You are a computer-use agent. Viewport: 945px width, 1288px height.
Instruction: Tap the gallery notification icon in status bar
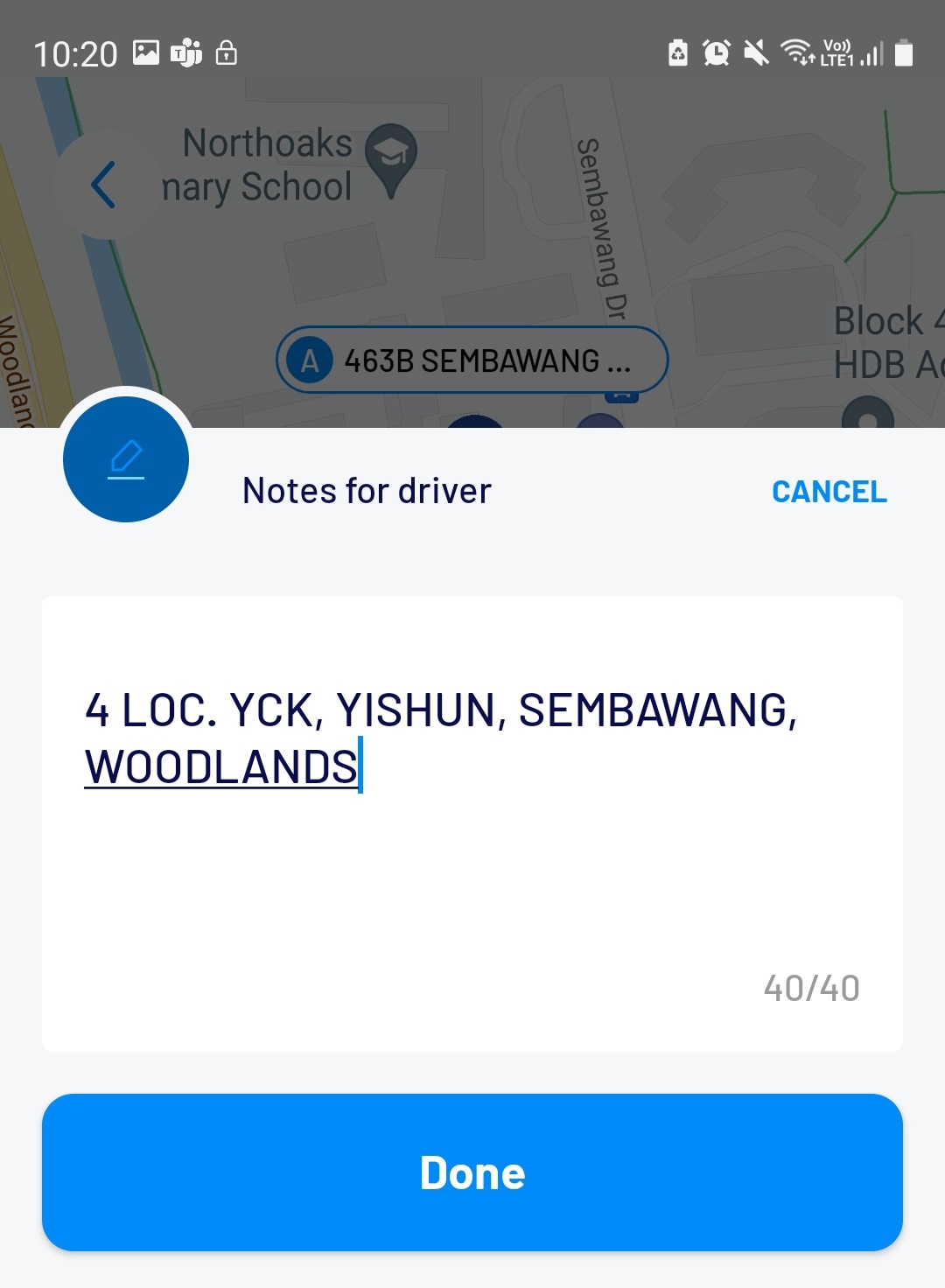145,52
